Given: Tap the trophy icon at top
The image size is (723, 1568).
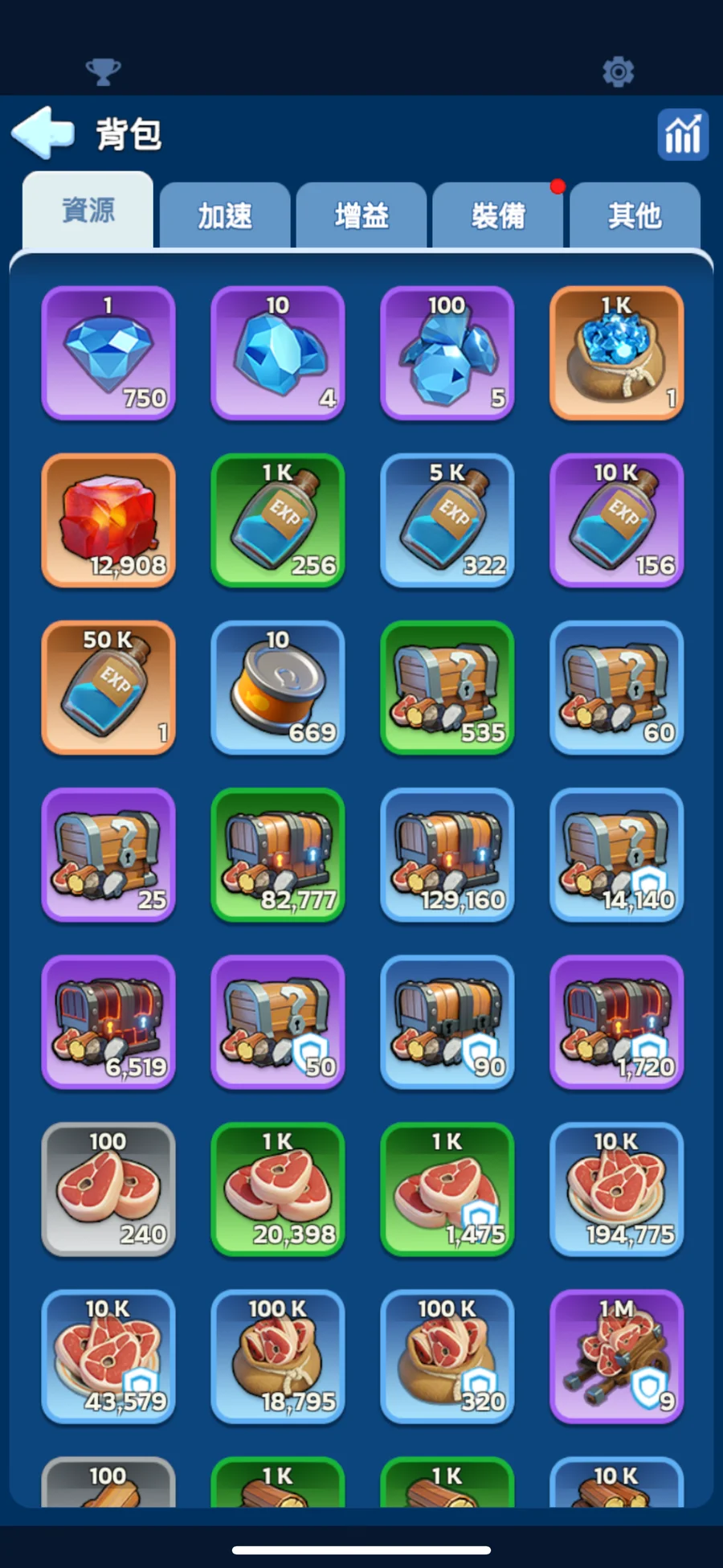Looking at the screenshot, I should point(103,72).
